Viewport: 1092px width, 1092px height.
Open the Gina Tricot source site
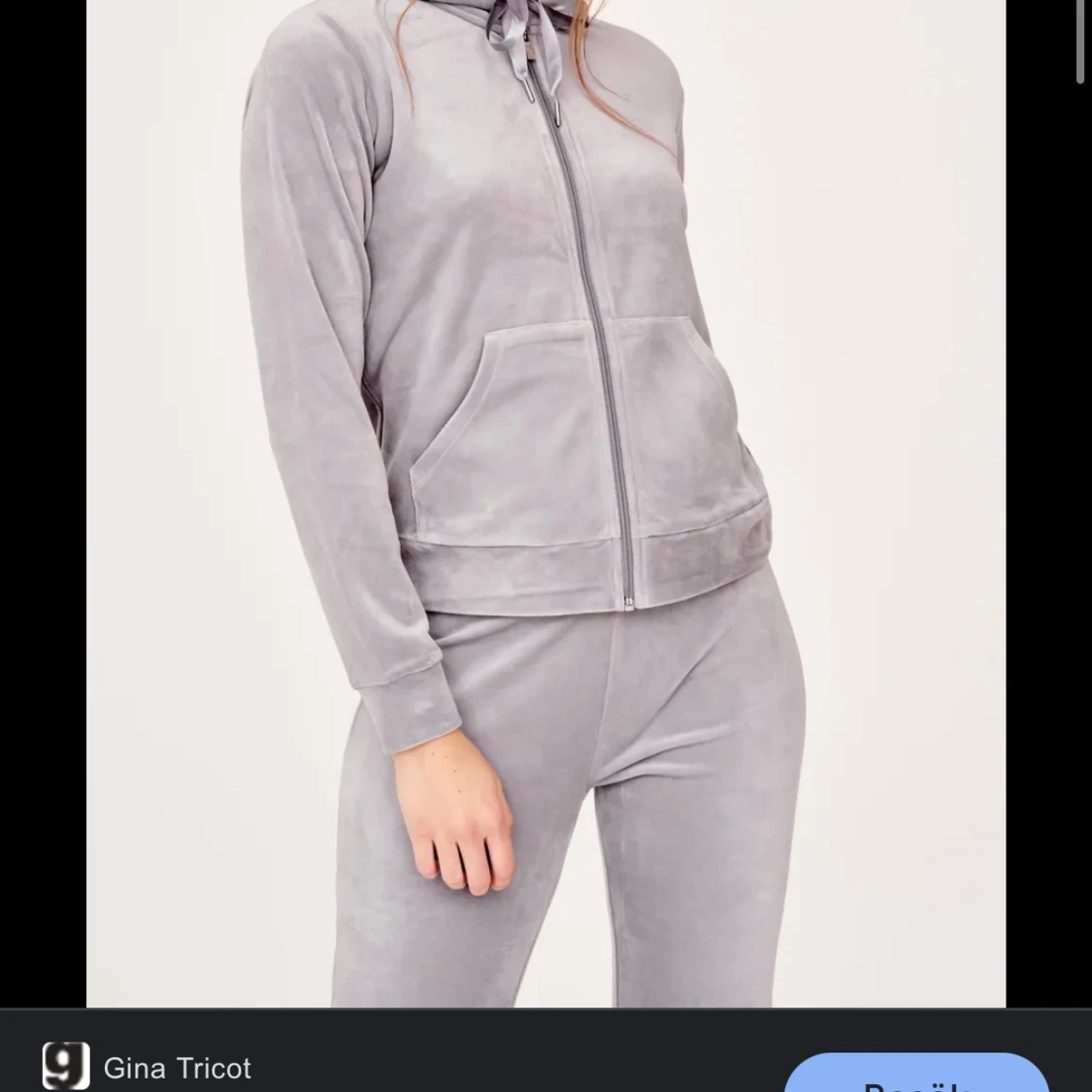pyautogui.click(x=176, y=1068)
